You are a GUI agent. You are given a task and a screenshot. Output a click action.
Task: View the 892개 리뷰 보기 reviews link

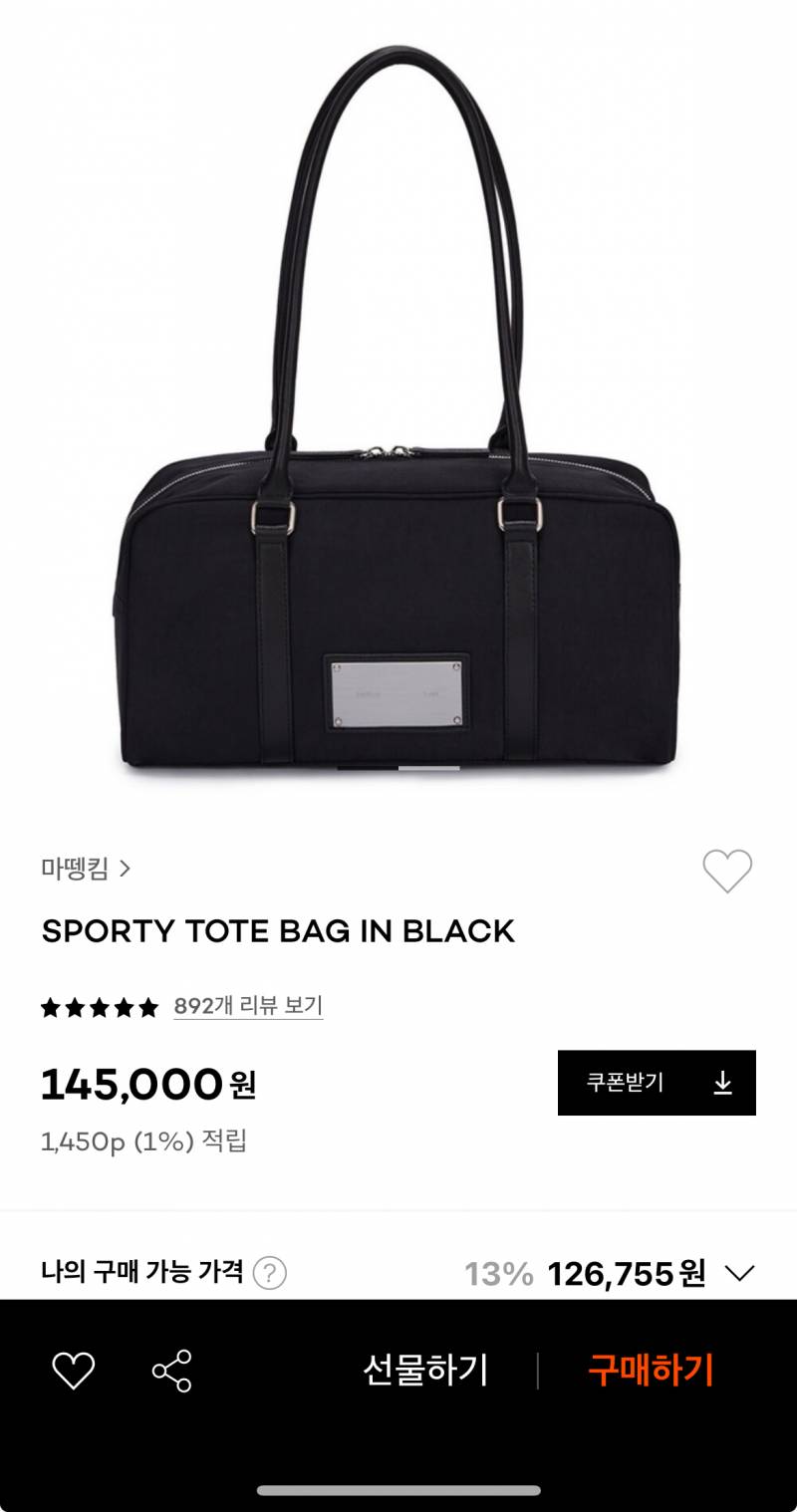(248, 1006)
